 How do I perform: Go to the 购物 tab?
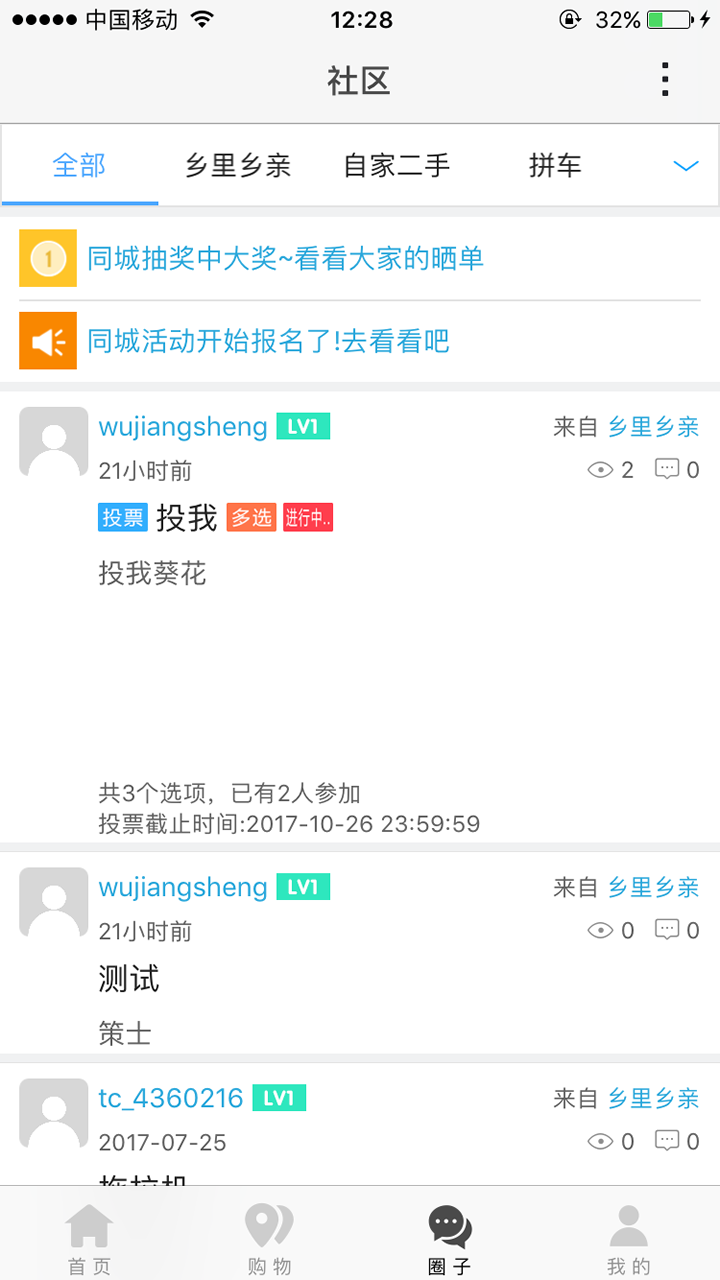pos(270,1238)
